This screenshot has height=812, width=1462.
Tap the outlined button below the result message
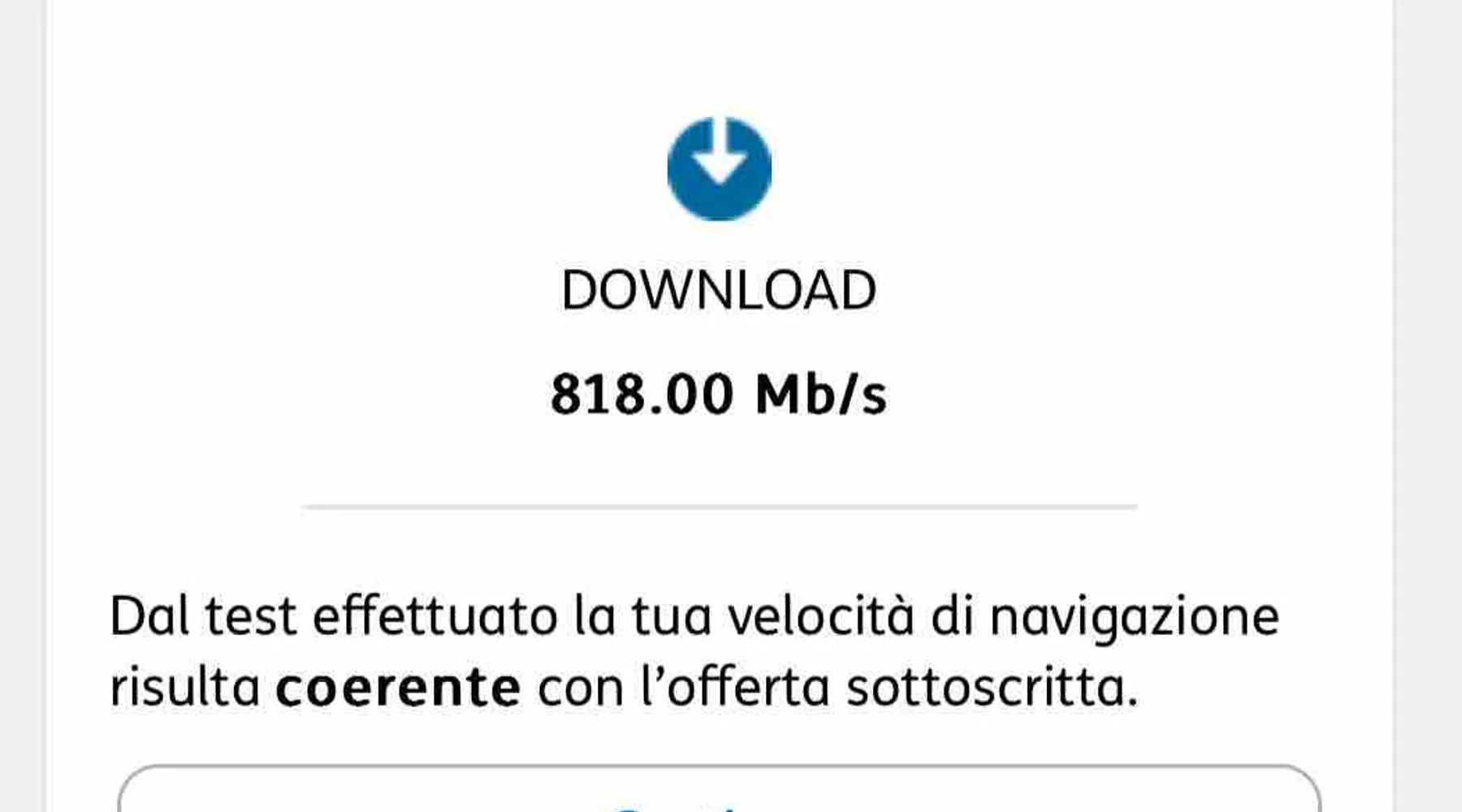pos(719,792)
